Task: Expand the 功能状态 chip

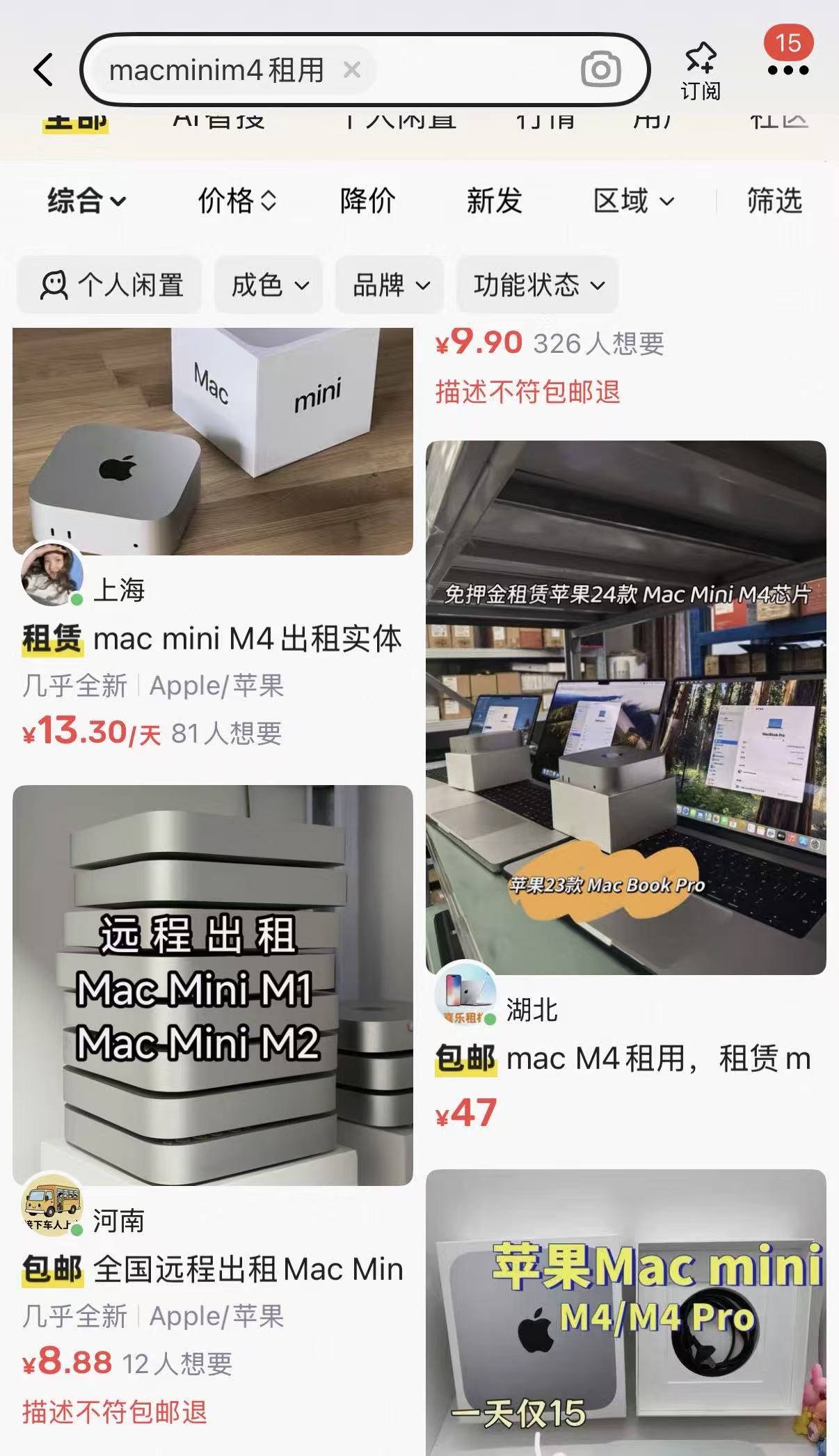Action: 538,285
